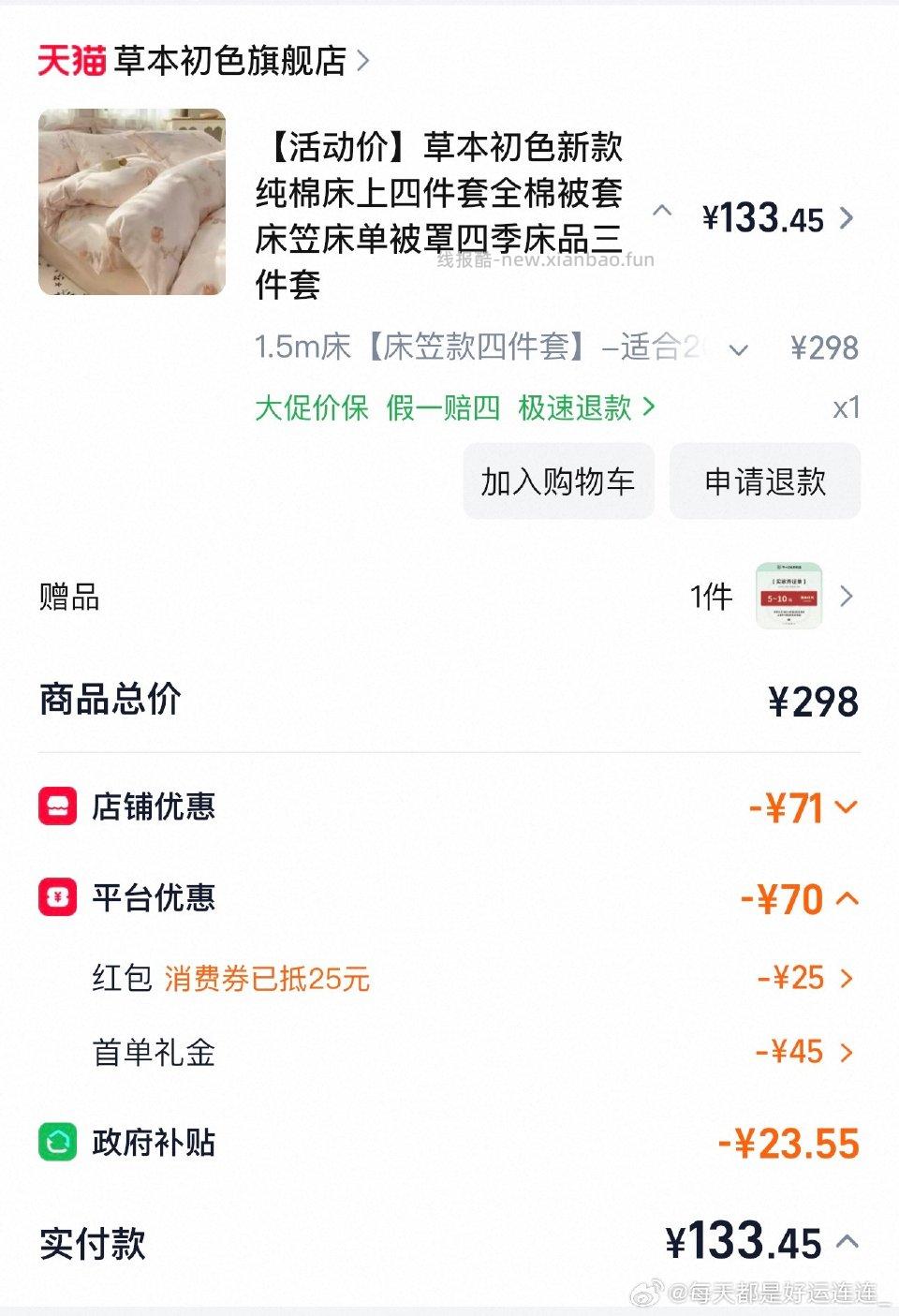This screenshot has width=899, height=1316.
Task: Click the green 政府补贴 subsidy icon
Action: pos(56,1143)
